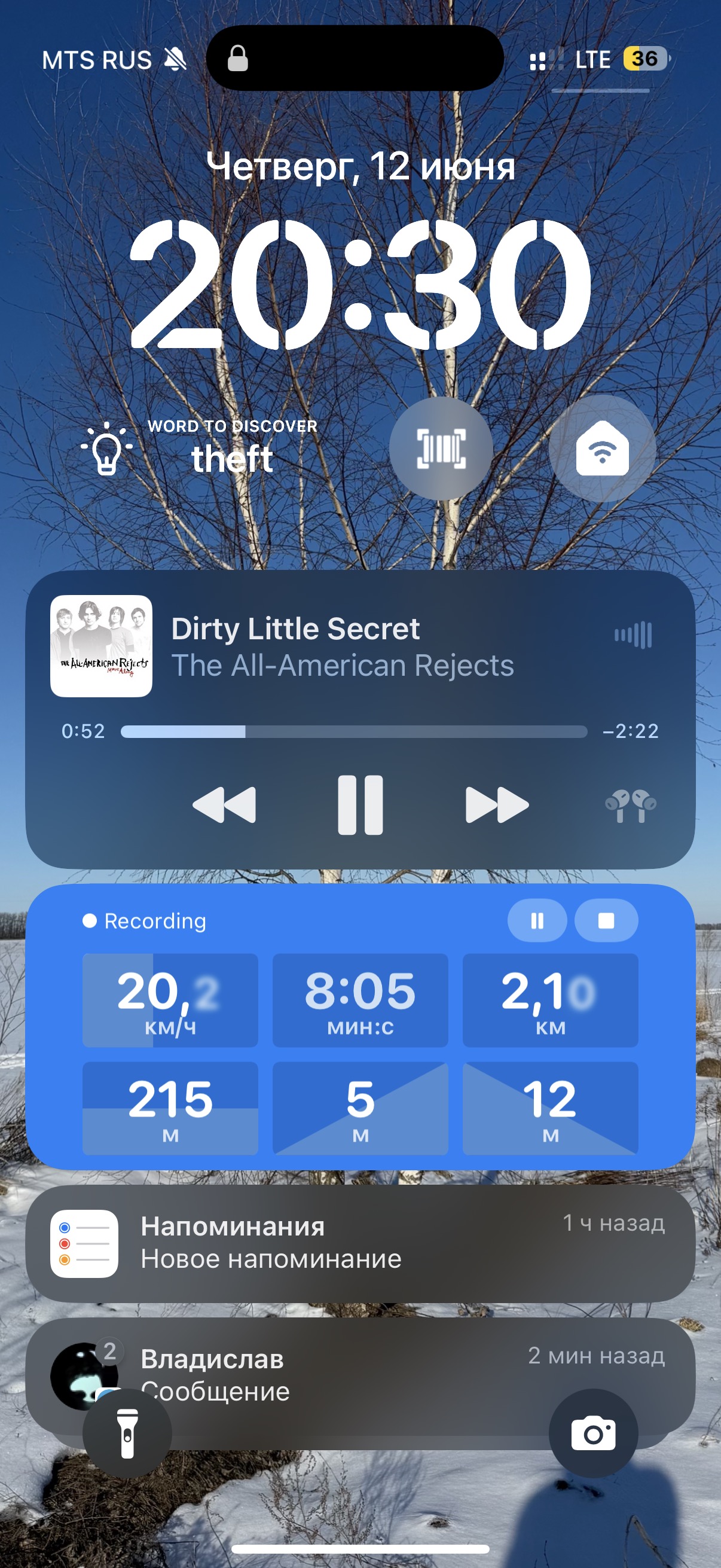Launch the camera from lock screen

[593, 1433]
